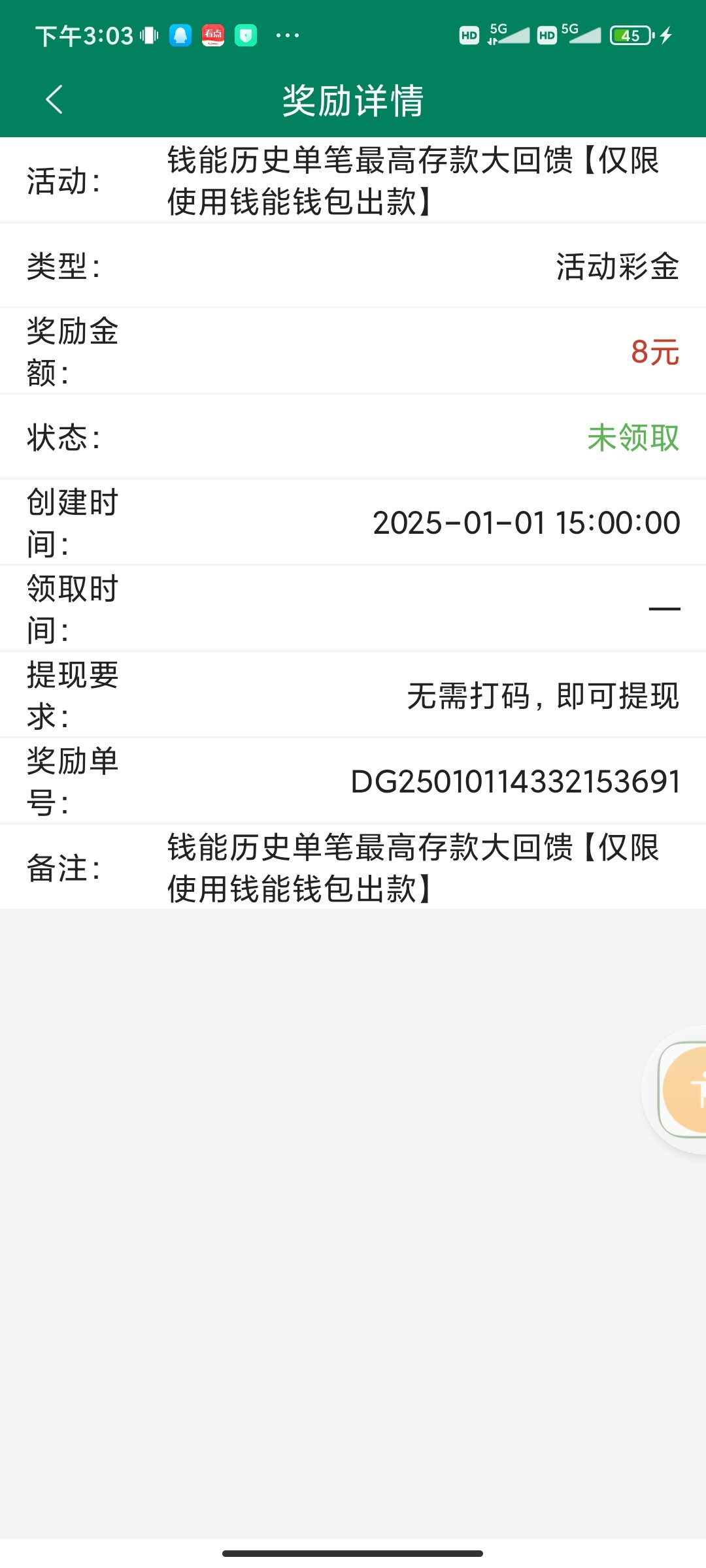
Task: Tap the 看点 notification icon in status bar
Action: coord(214,35)
